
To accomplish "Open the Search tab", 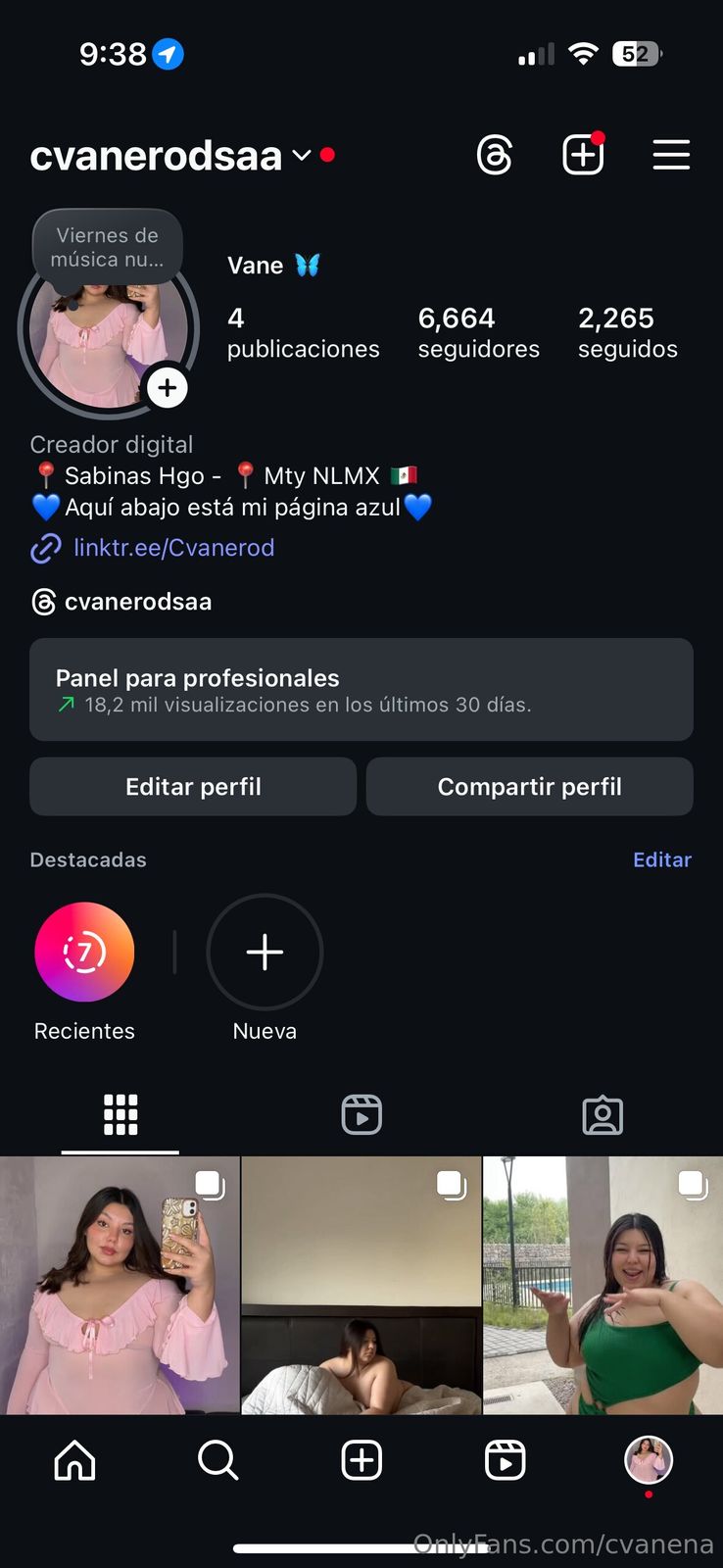I will (217, 1460).
